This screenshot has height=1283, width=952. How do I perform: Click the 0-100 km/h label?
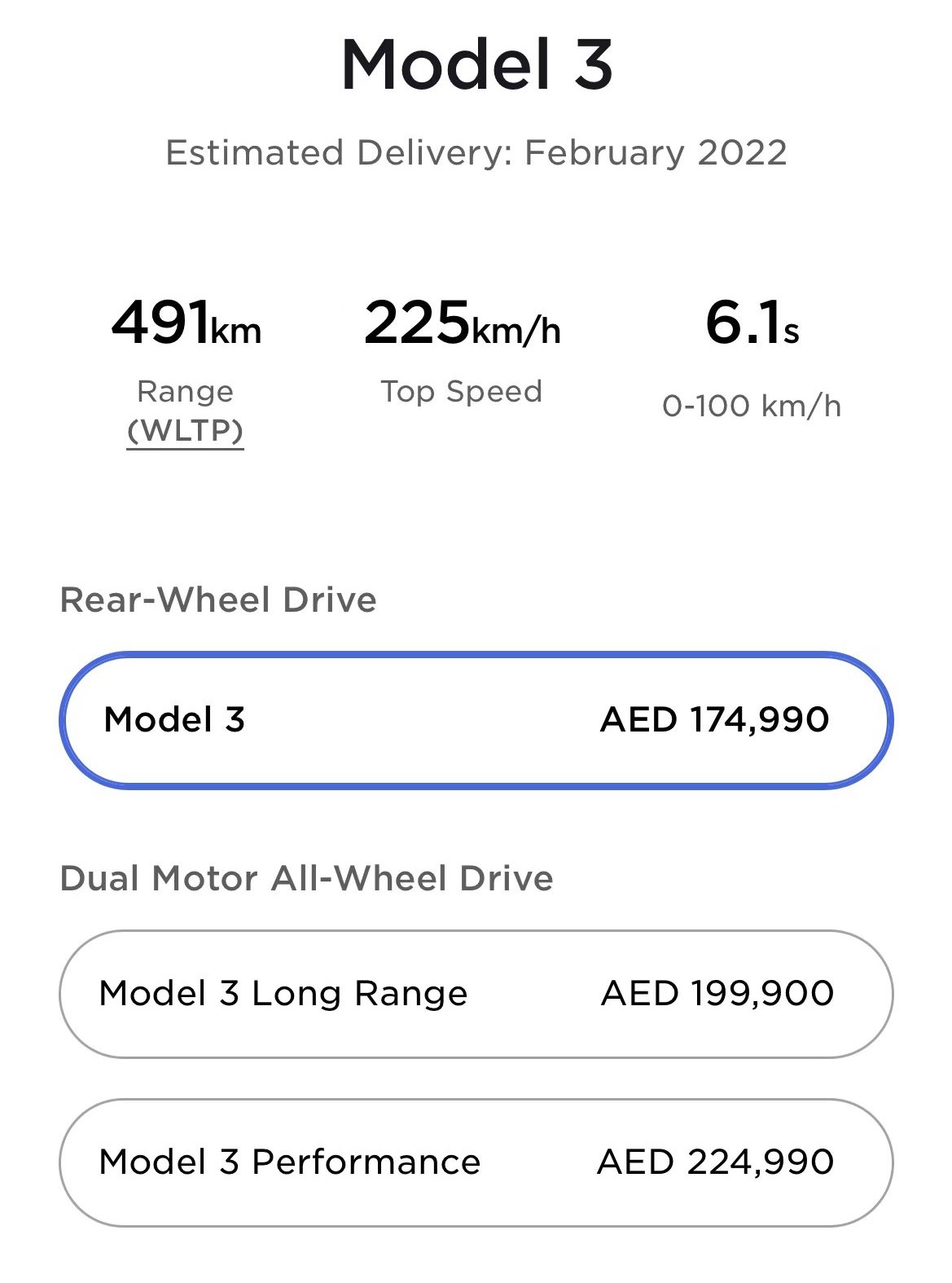click(754, 402)
